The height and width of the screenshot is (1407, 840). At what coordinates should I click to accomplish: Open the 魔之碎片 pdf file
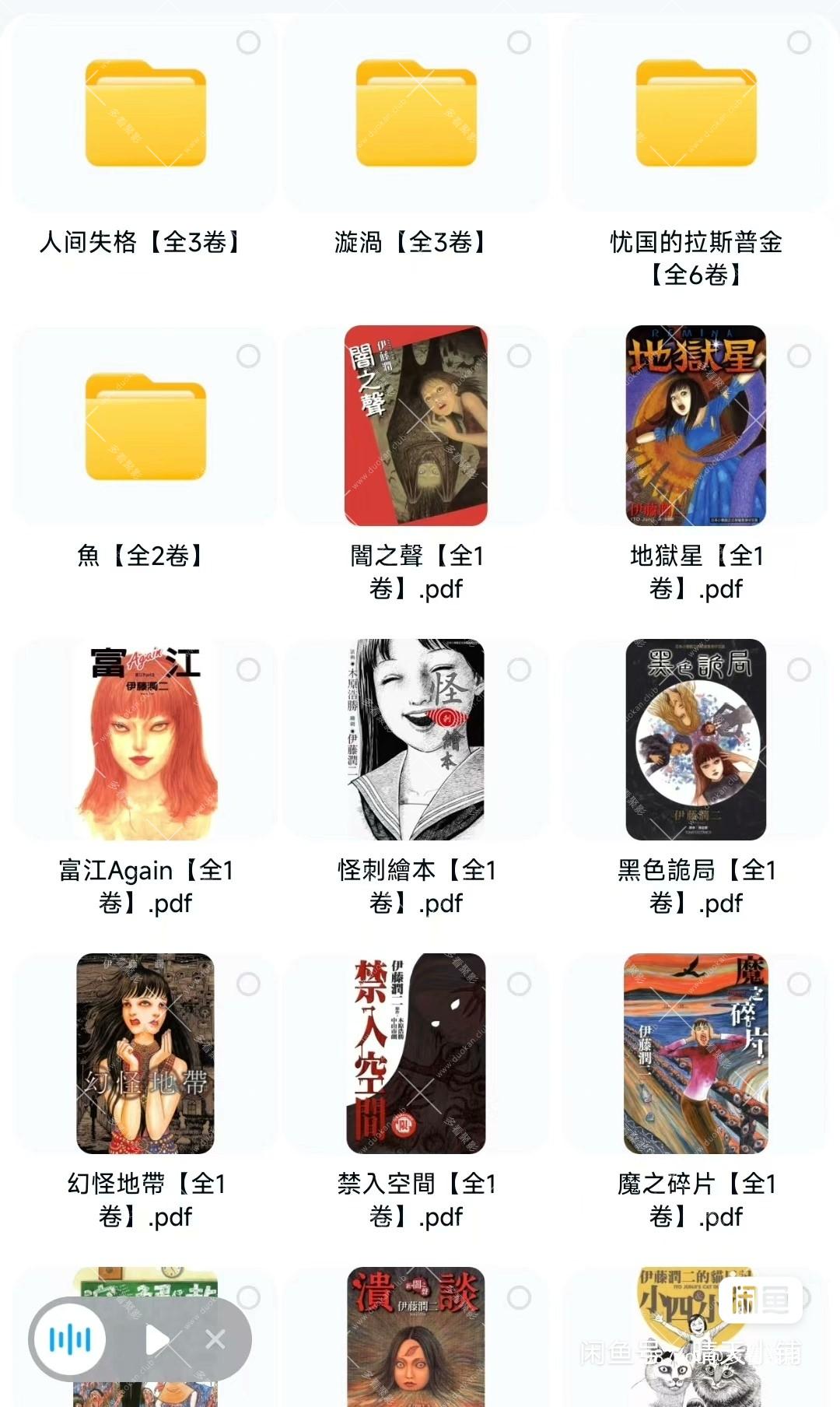696,1053
